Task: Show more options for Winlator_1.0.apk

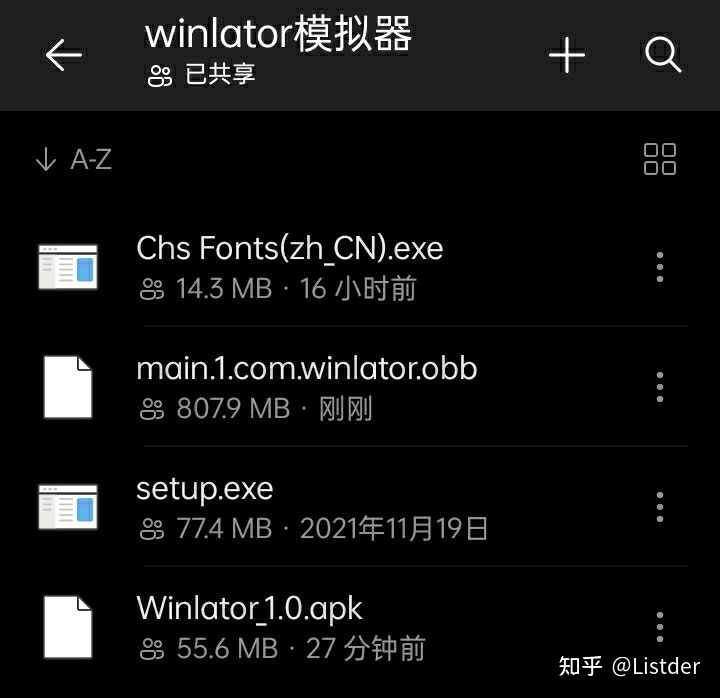Action: (660, 627)
